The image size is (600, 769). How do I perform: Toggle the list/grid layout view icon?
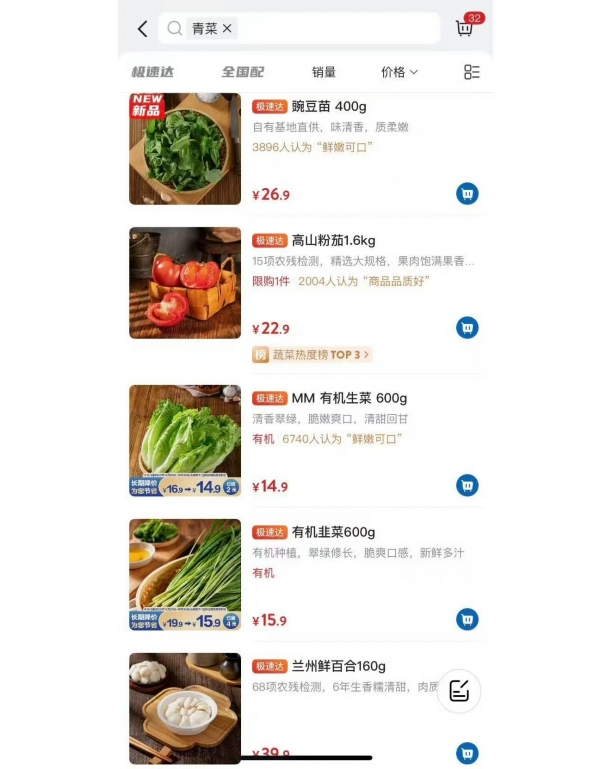pyautogui.click(x=472, y=72)
